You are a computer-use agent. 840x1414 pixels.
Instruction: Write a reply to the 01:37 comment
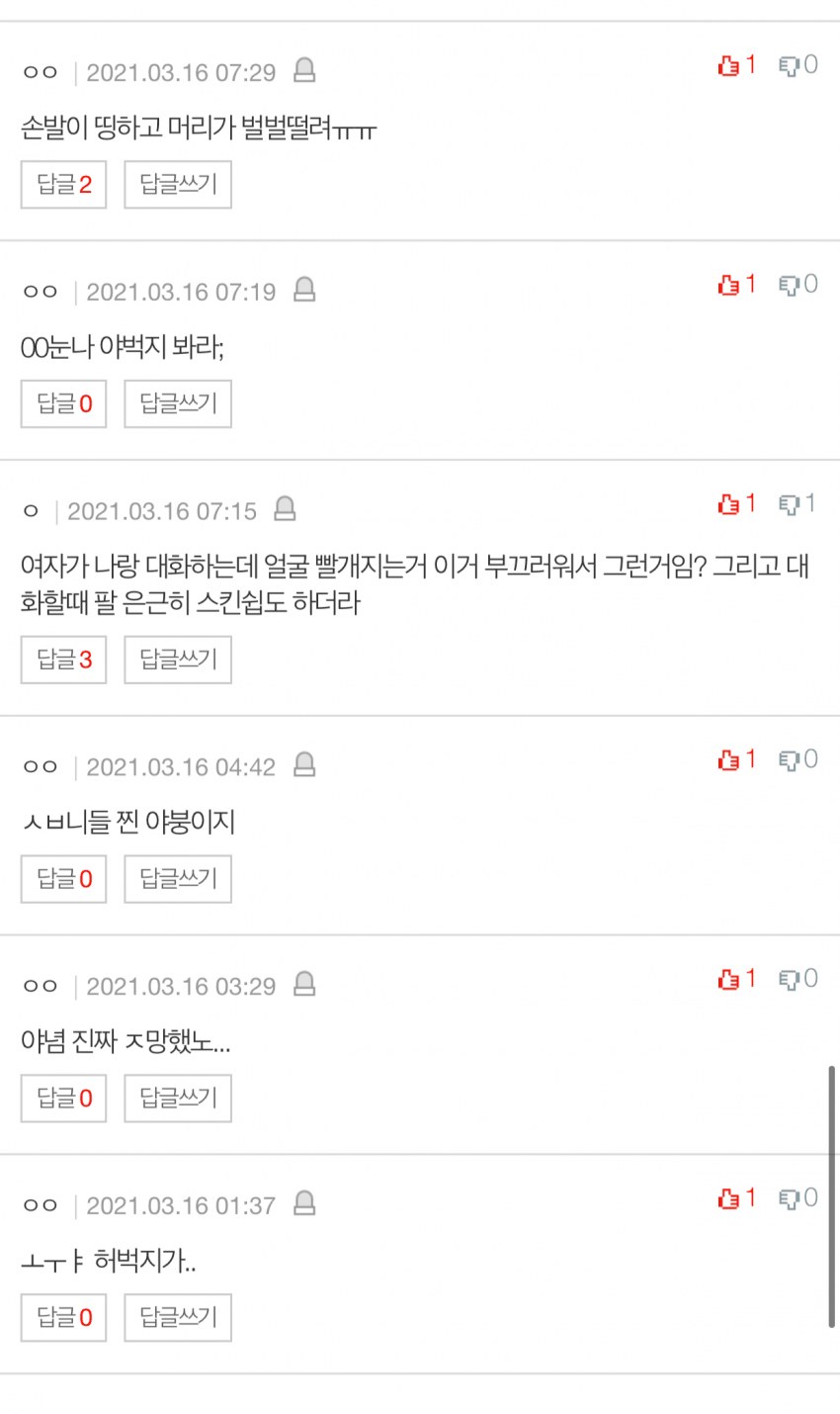(178, 1319)
